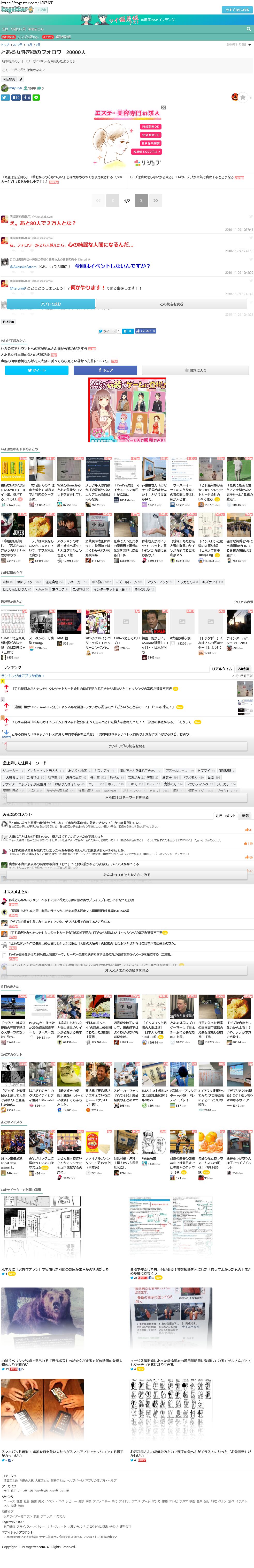Open author mayuryu profile link

(15, 88)
